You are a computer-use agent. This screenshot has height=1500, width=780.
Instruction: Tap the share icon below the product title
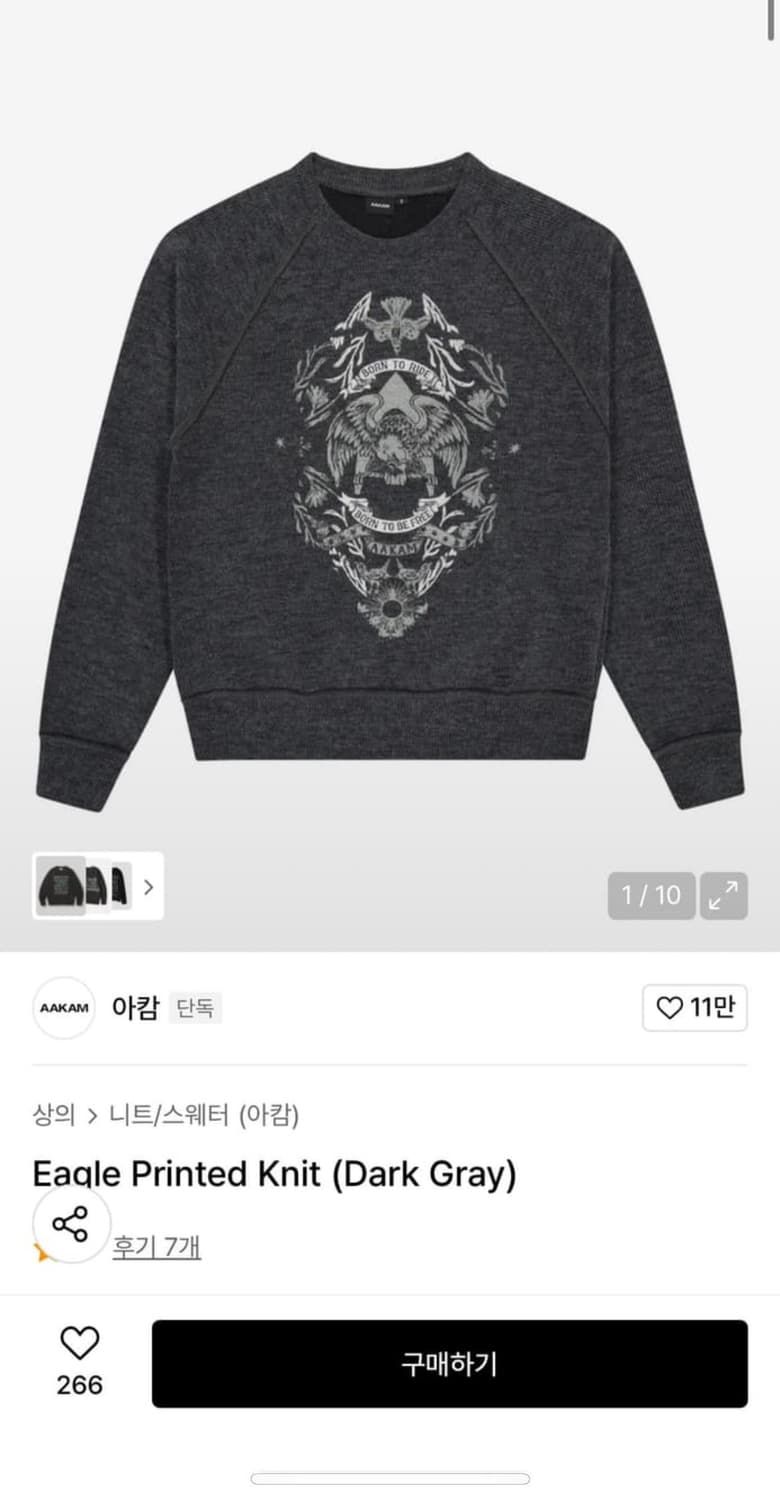point(68,1224)
